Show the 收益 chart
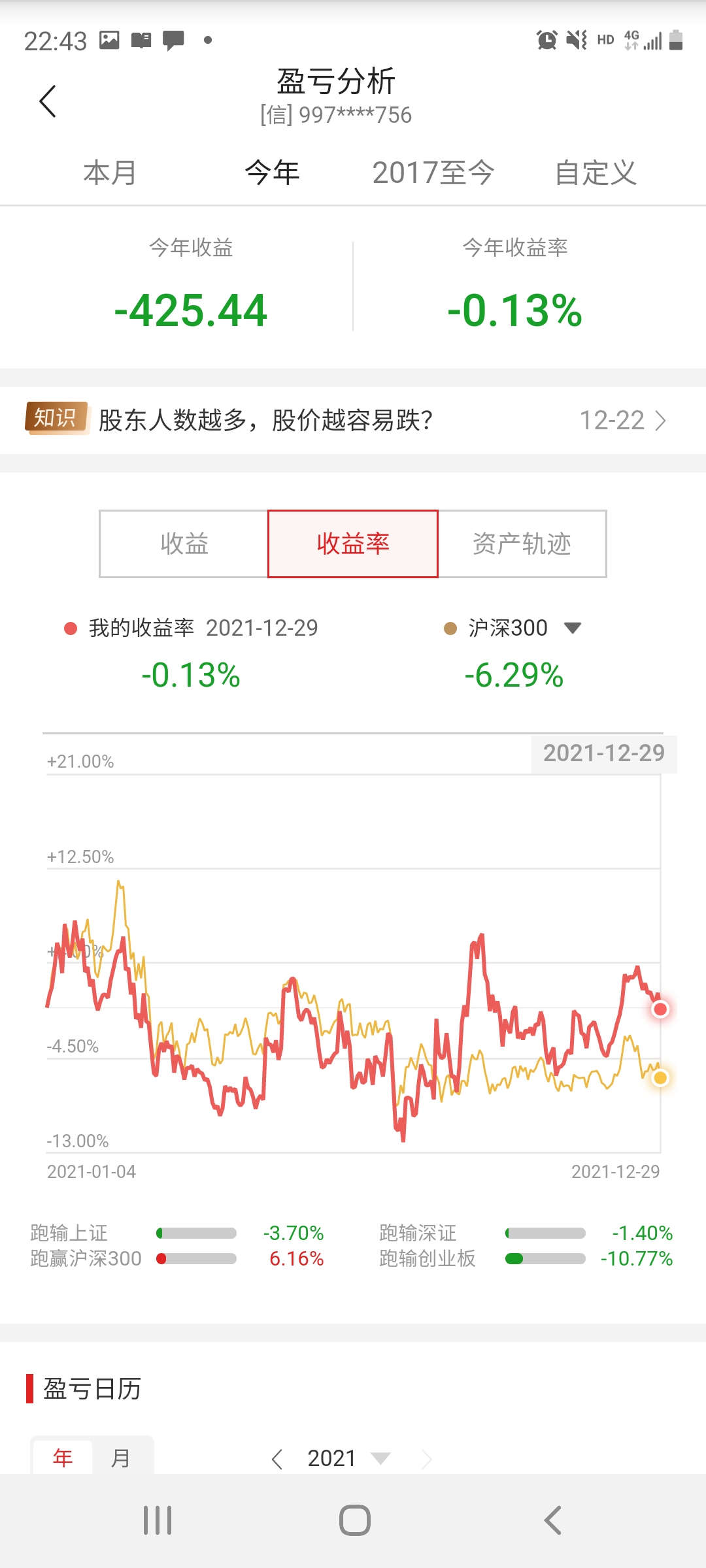 click(184, 544)
